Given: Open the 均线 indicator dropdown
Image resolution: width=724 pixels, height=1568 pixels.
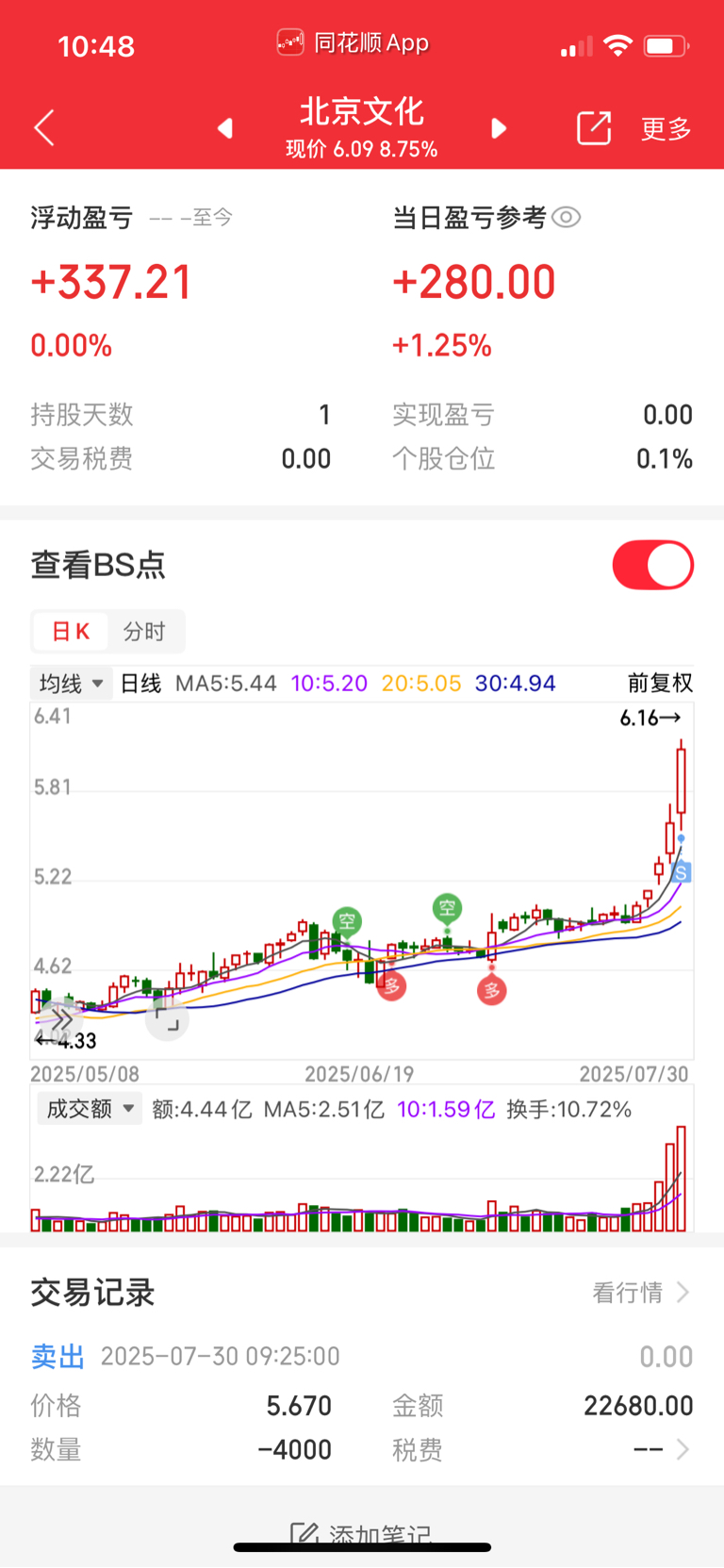Looking at the screenshot, I should (x=72, y=684).
